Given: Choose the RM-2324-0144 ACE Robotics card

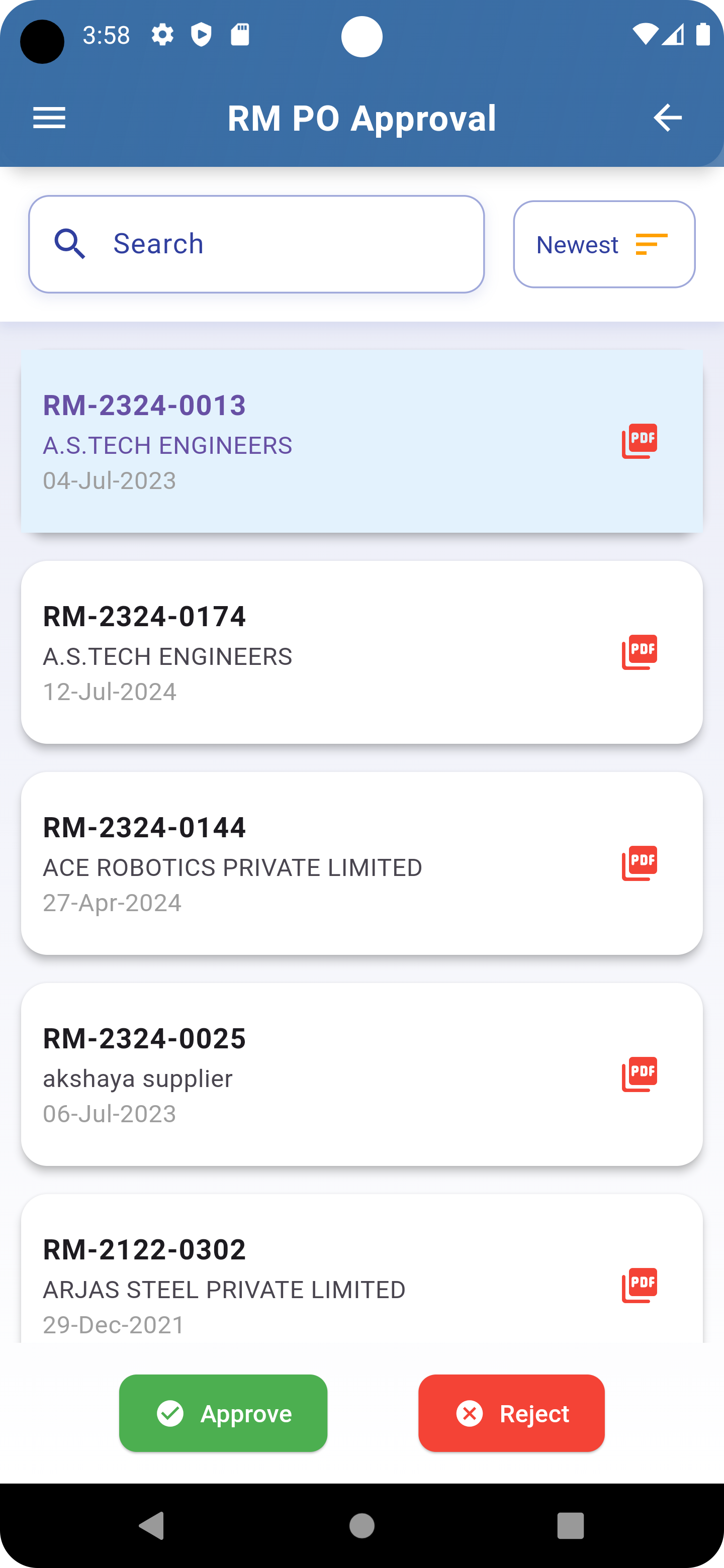Looking at the screenshot, I should (x=305, y=863).
